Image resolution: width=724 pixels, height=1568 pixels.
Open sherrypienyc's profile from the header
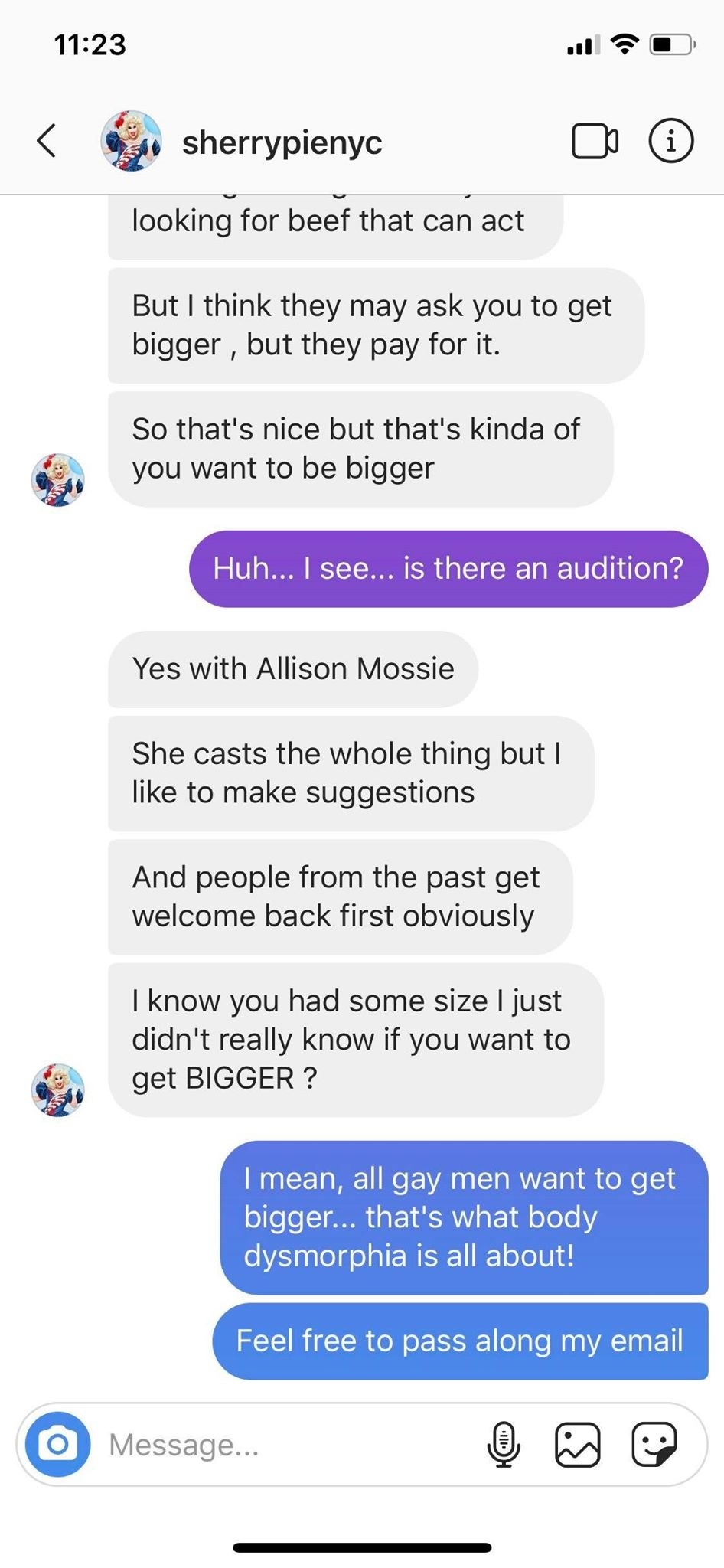[x=282, y=142]
